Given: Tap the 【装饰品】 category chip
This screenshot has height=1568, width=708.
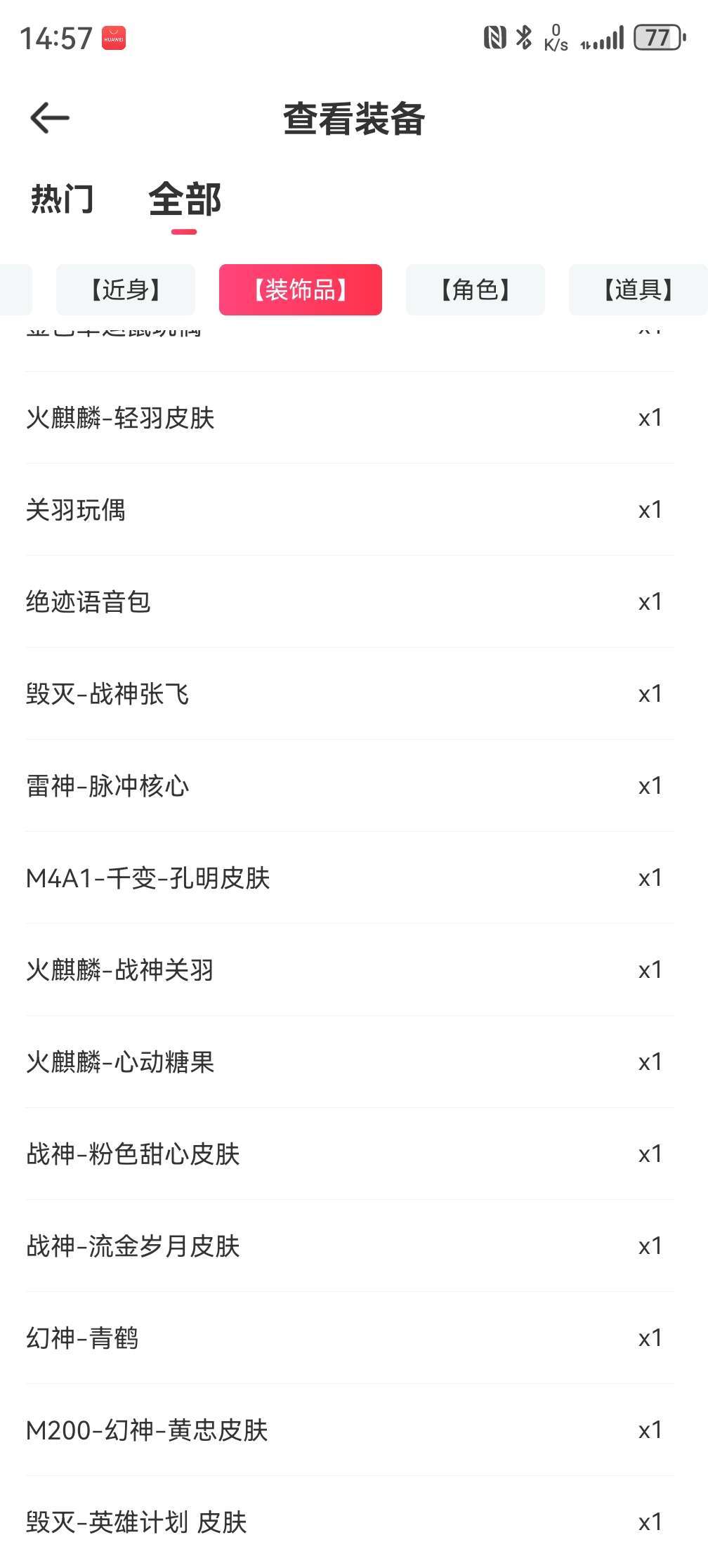Looking at the screenshot, I should pyautogui.click(x=301, y=289).
